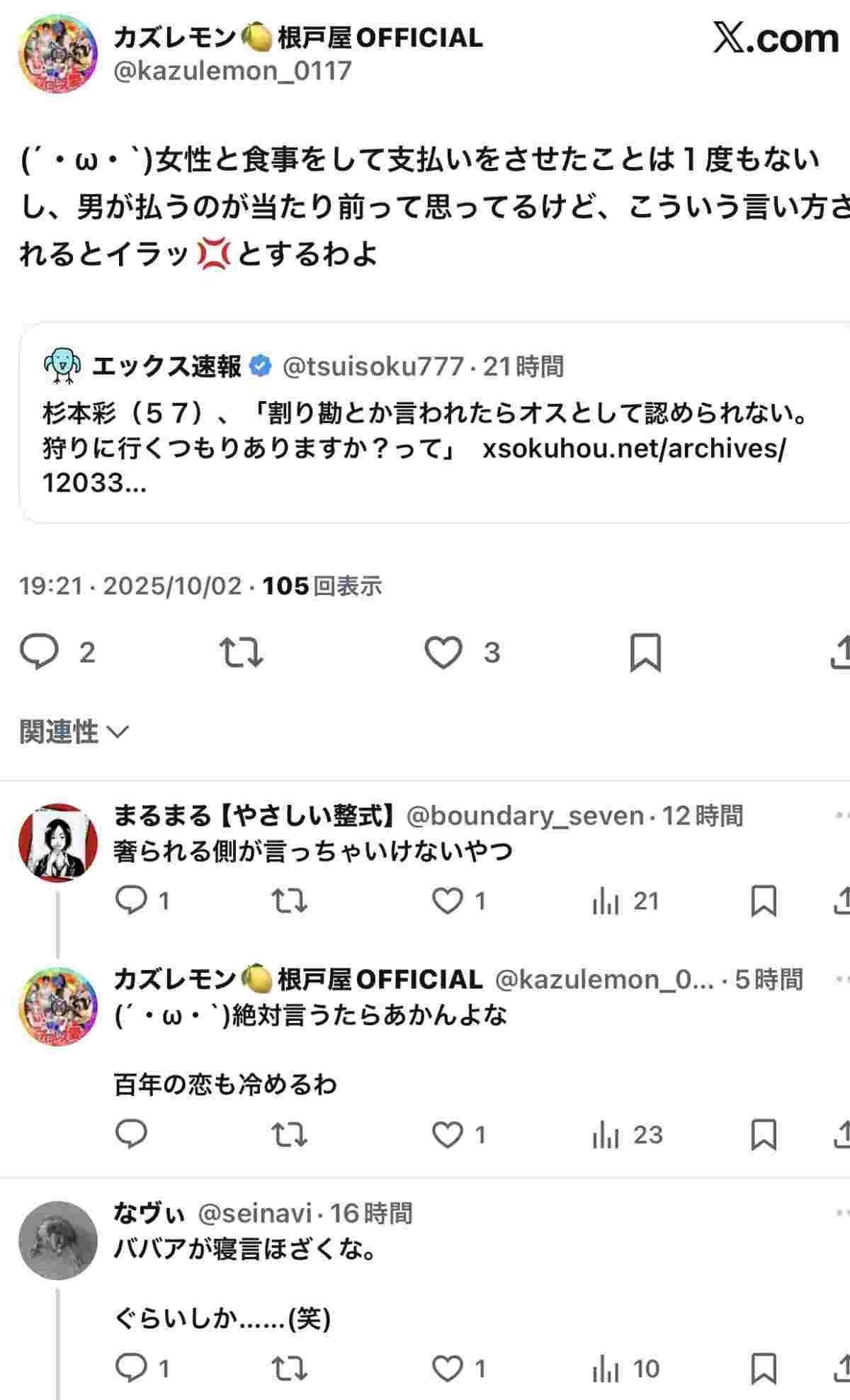Bookmark なヴぃ's reply
This screenshot has height=1400, width=850.
coord(764,1369)
